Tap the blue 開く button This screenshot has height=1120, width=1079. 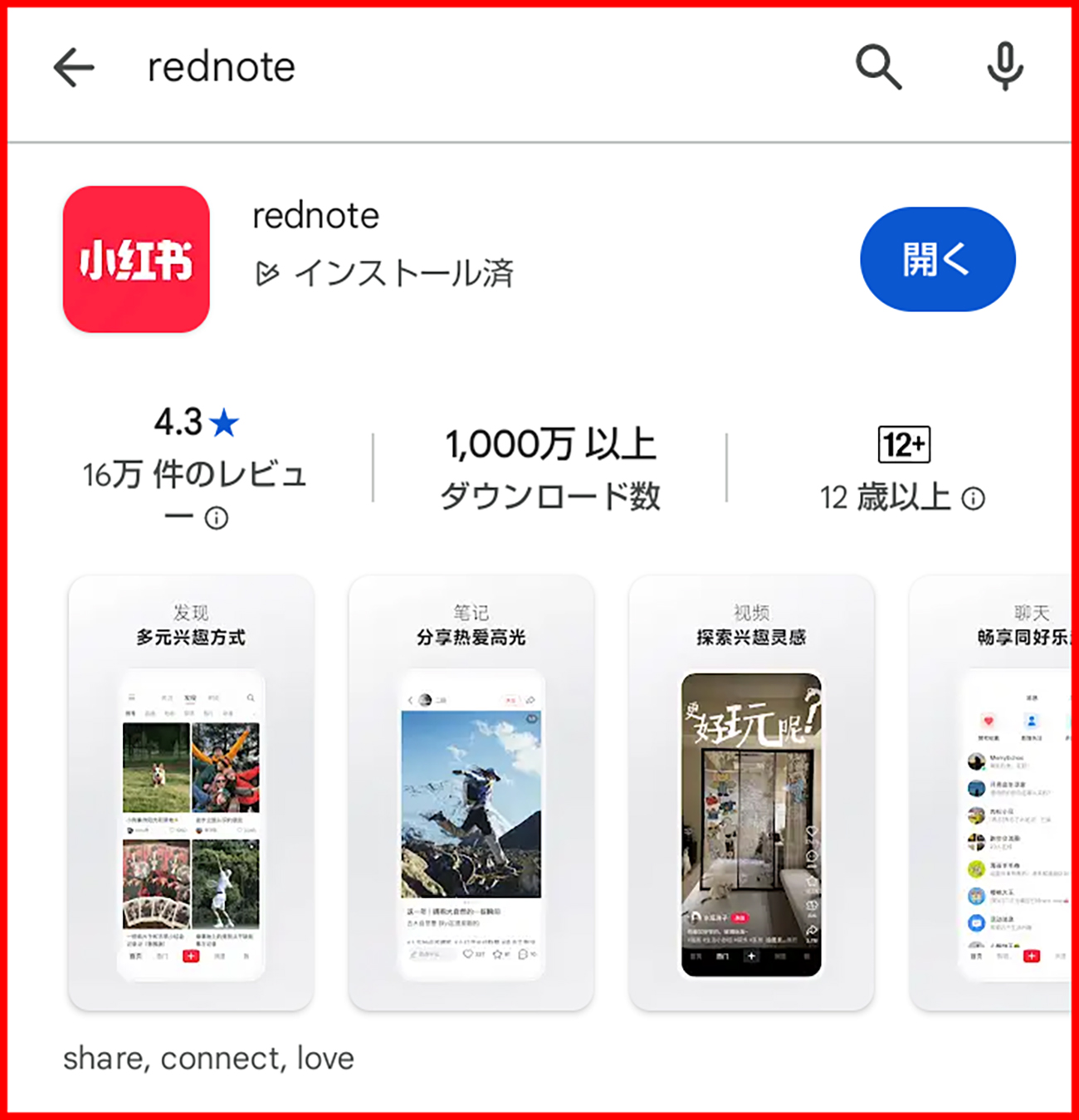pyautogui.click(x=937, y=260)
